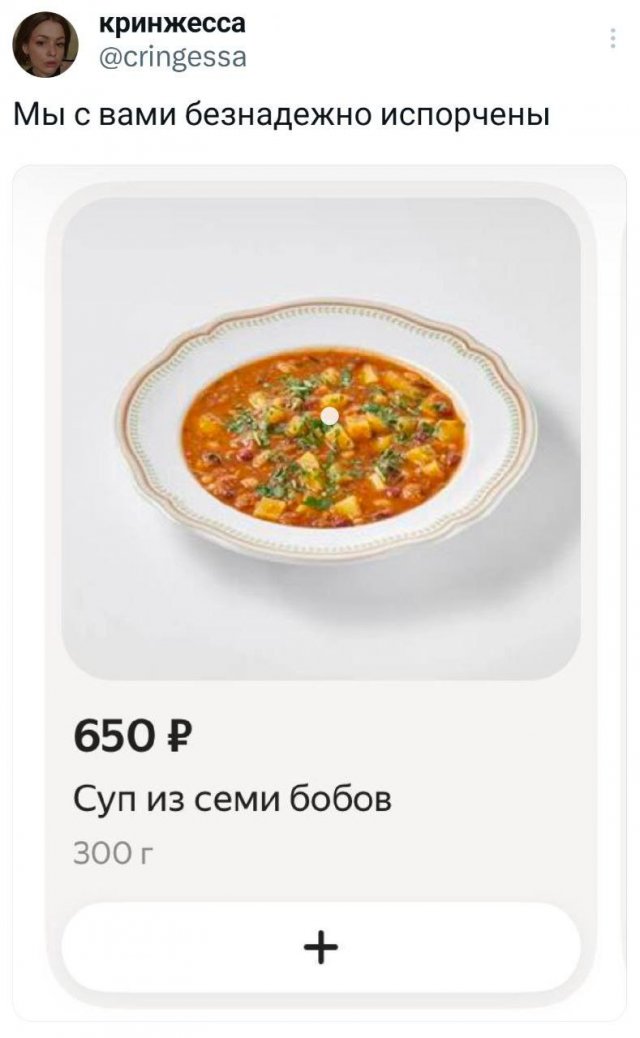
Task: Open the attached soup screenshot image
Action: pyautogui.click(x=320, y=590)
